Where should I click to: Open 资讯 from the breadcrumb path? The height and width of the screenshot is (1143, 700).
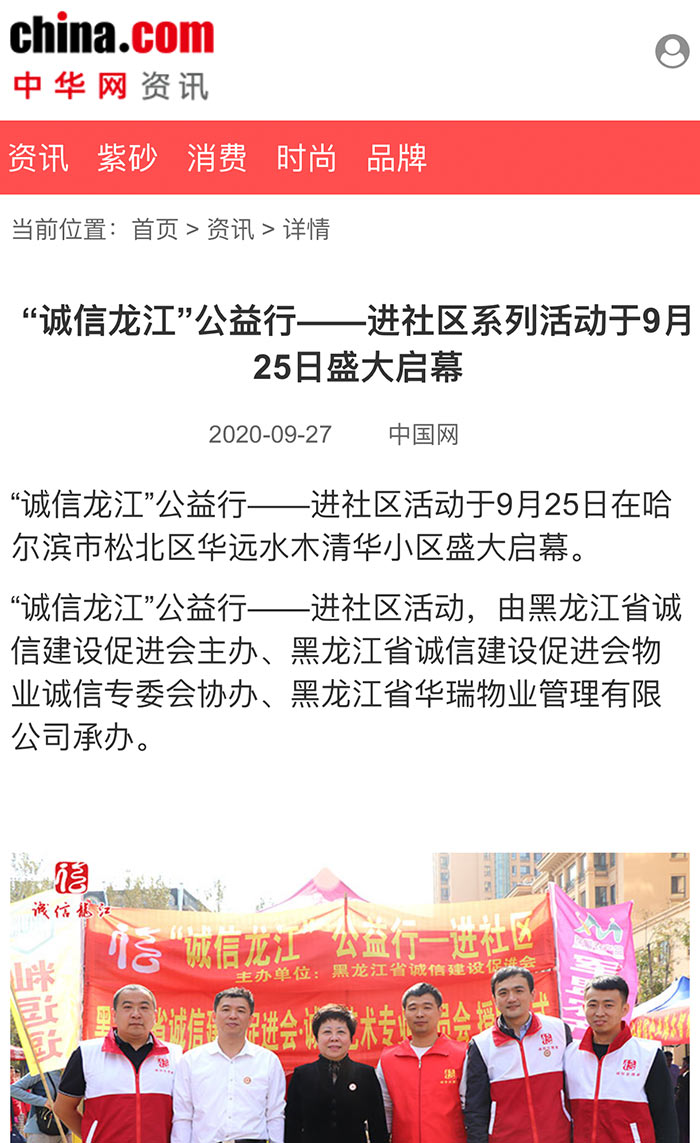pos(230,229)
